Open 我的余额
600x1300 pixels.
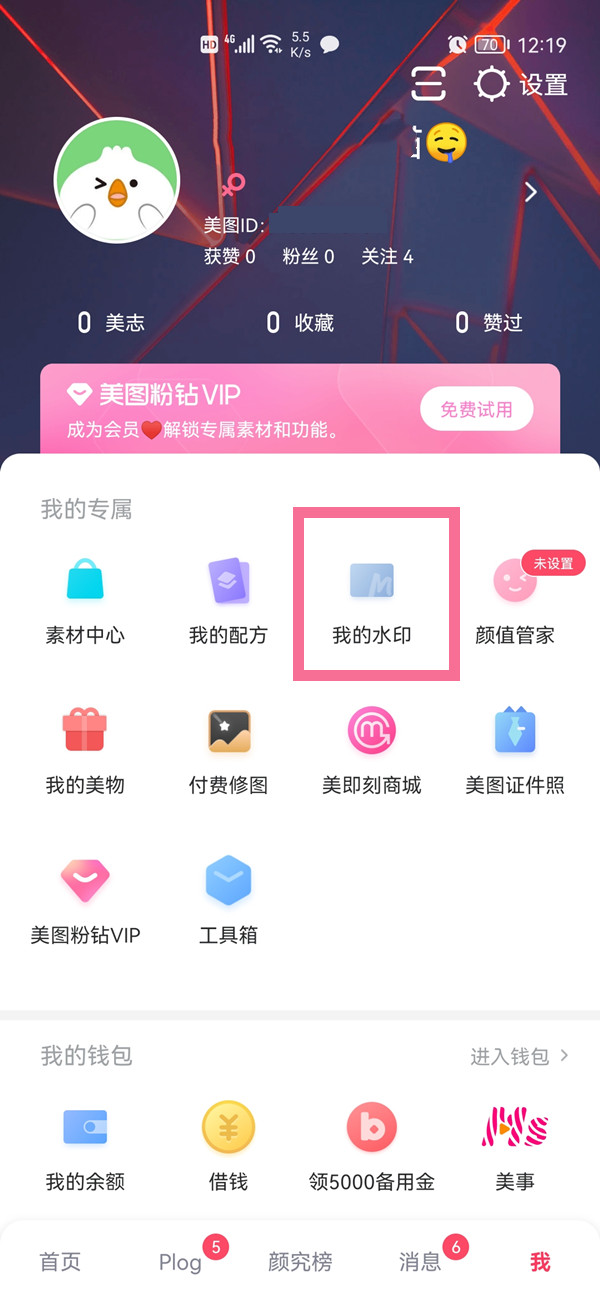click(85, 1145)
